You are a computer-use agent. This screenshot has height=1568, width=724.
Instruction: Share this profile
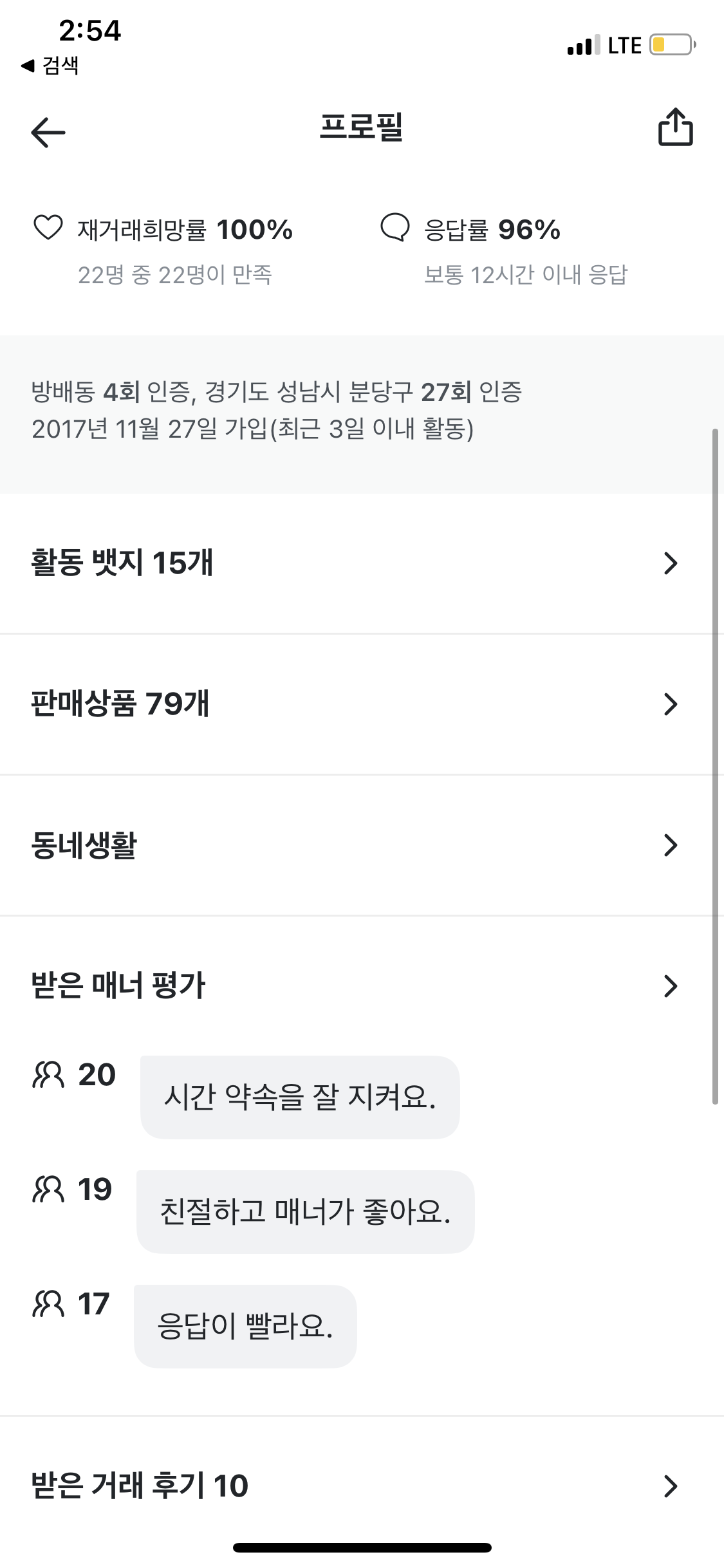675,127
